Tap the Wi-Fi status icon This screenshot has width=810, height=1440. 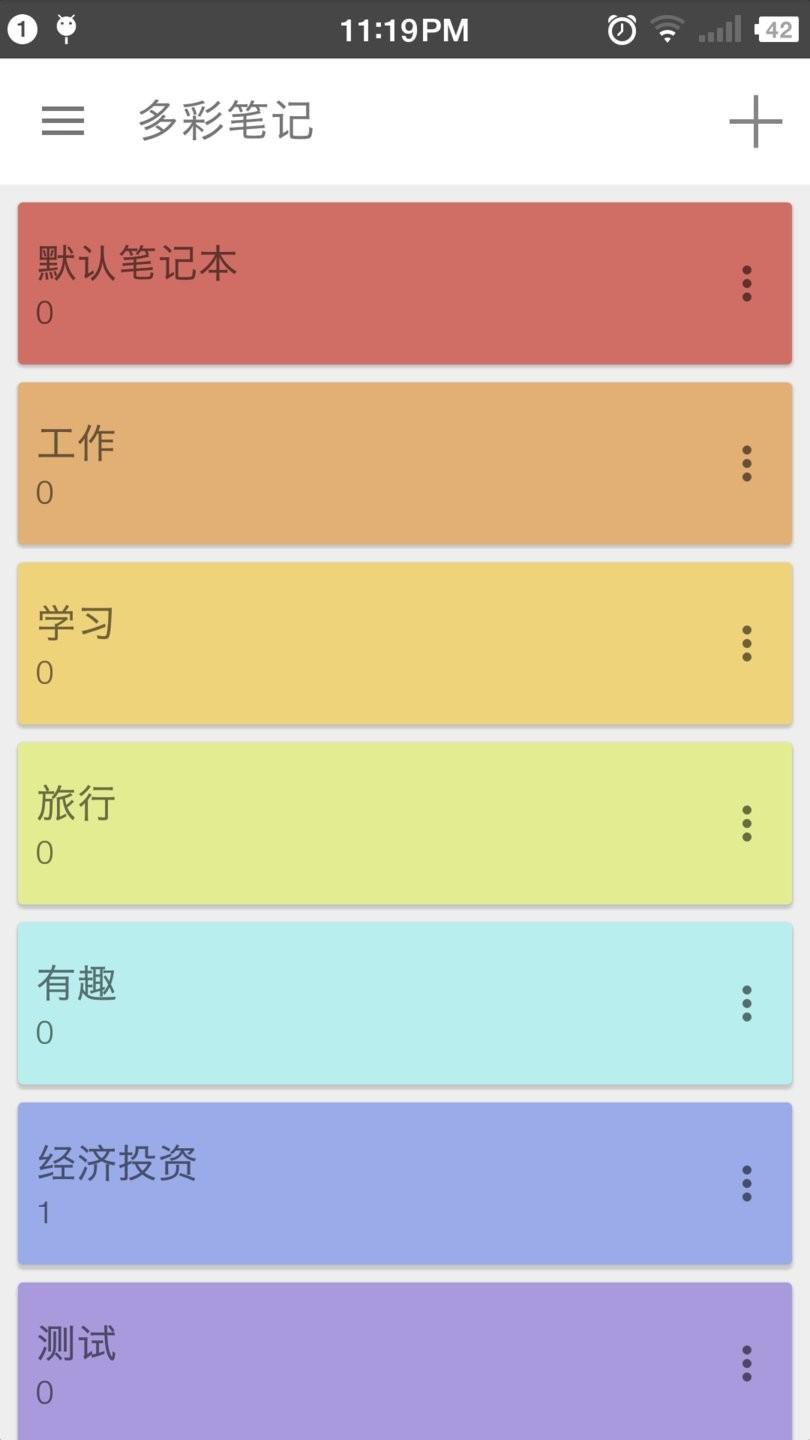(x=667, y=28)
